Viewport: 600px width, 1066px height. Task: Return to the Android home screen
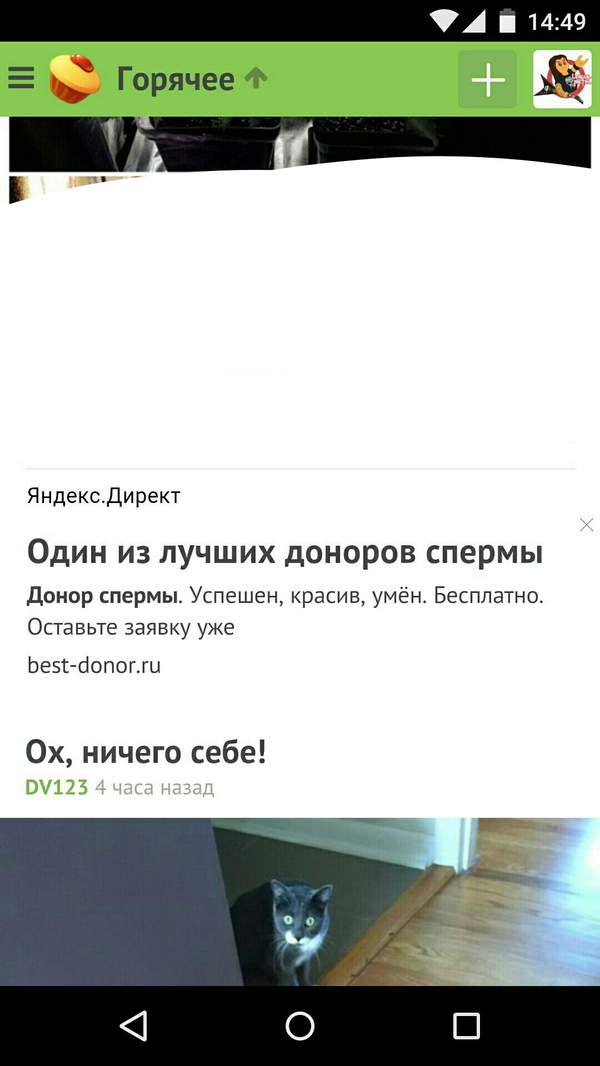300,1025
